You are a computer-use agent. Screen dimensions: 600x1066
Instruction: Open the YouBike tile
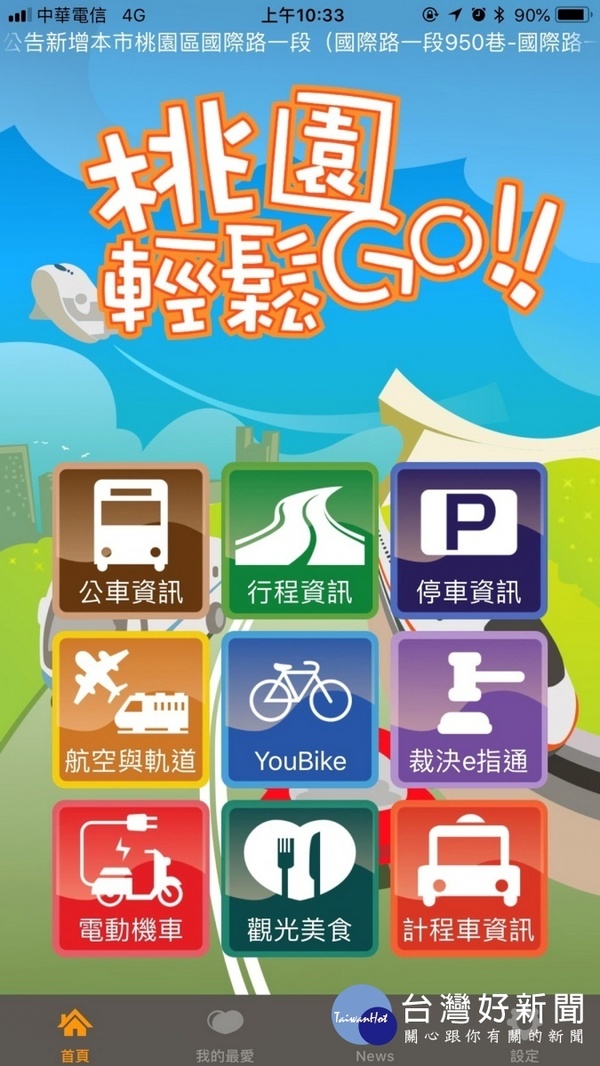click(300, 709)
